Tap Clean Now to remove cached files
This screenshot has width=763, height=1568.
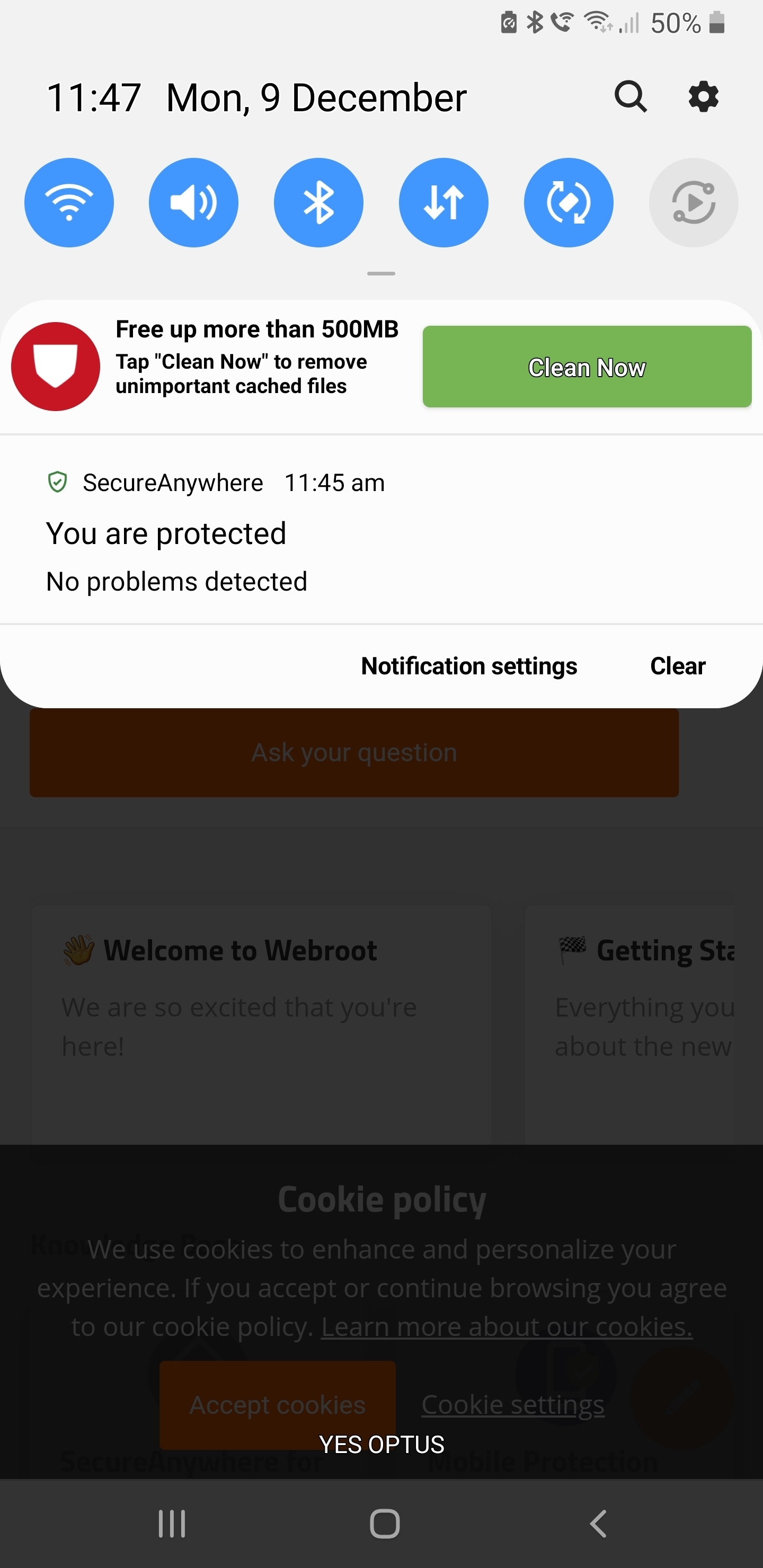pos(587,367)
